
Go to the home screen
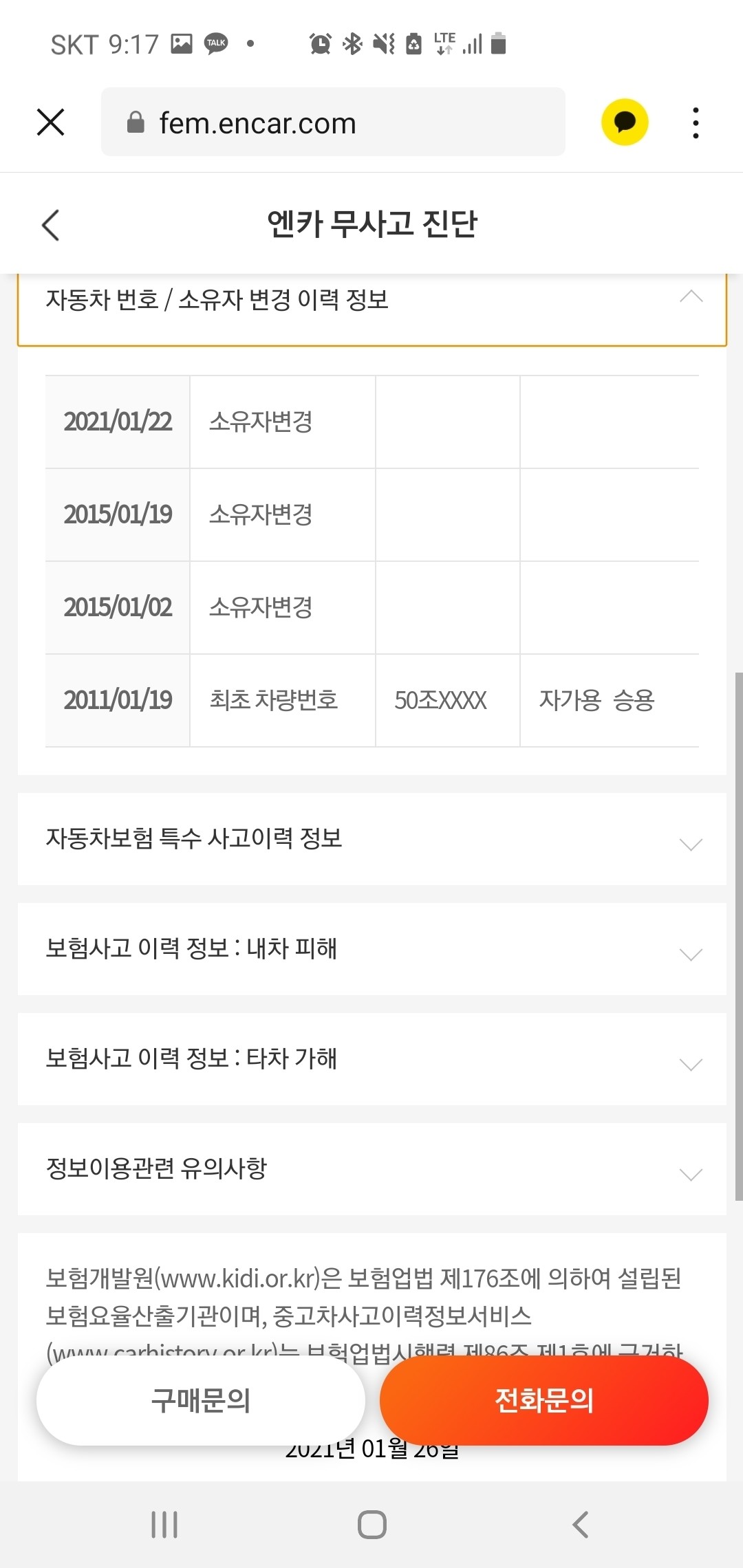click(x=371, y=1525)
